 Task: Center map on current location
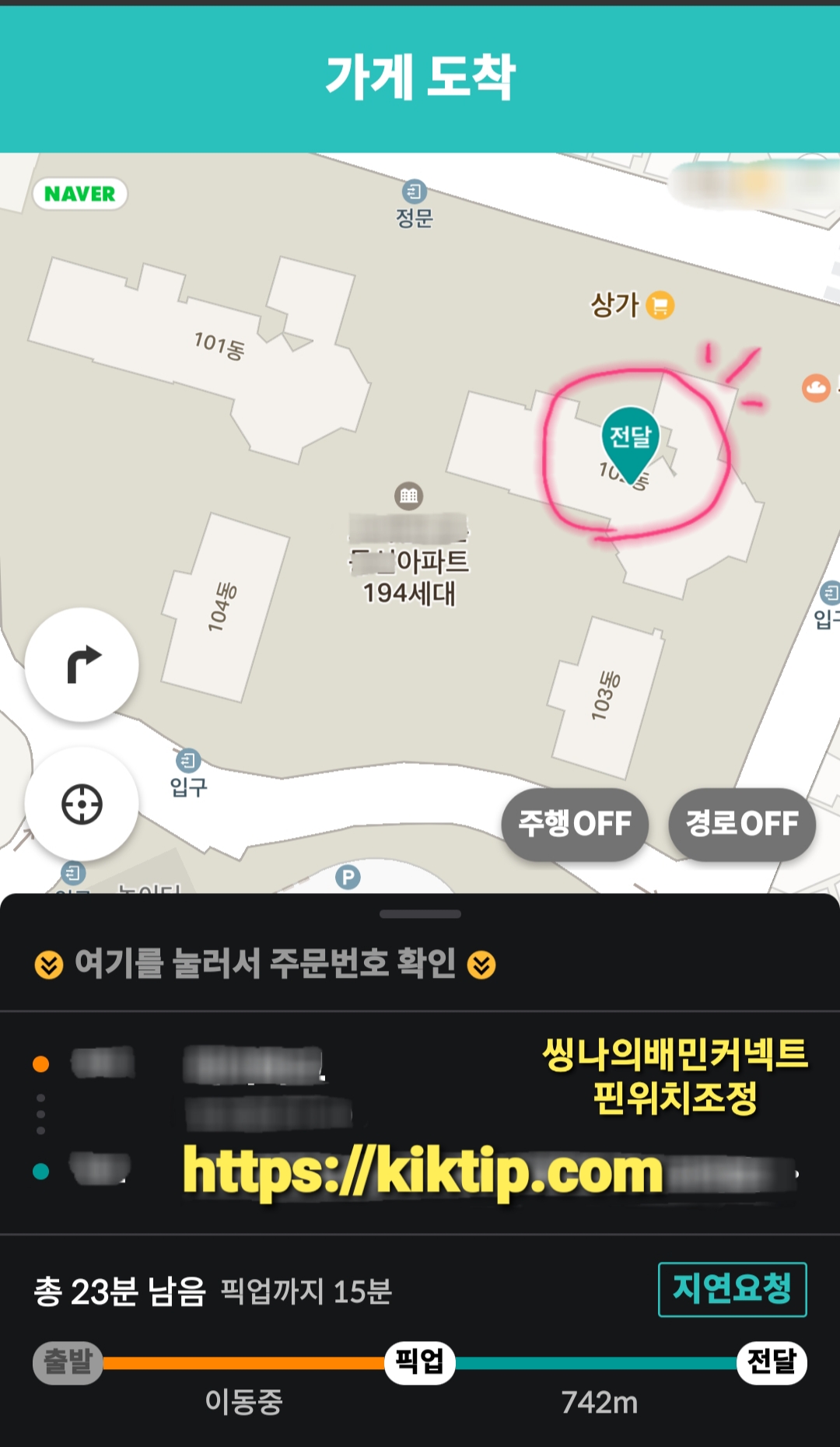tap(82, 804)
